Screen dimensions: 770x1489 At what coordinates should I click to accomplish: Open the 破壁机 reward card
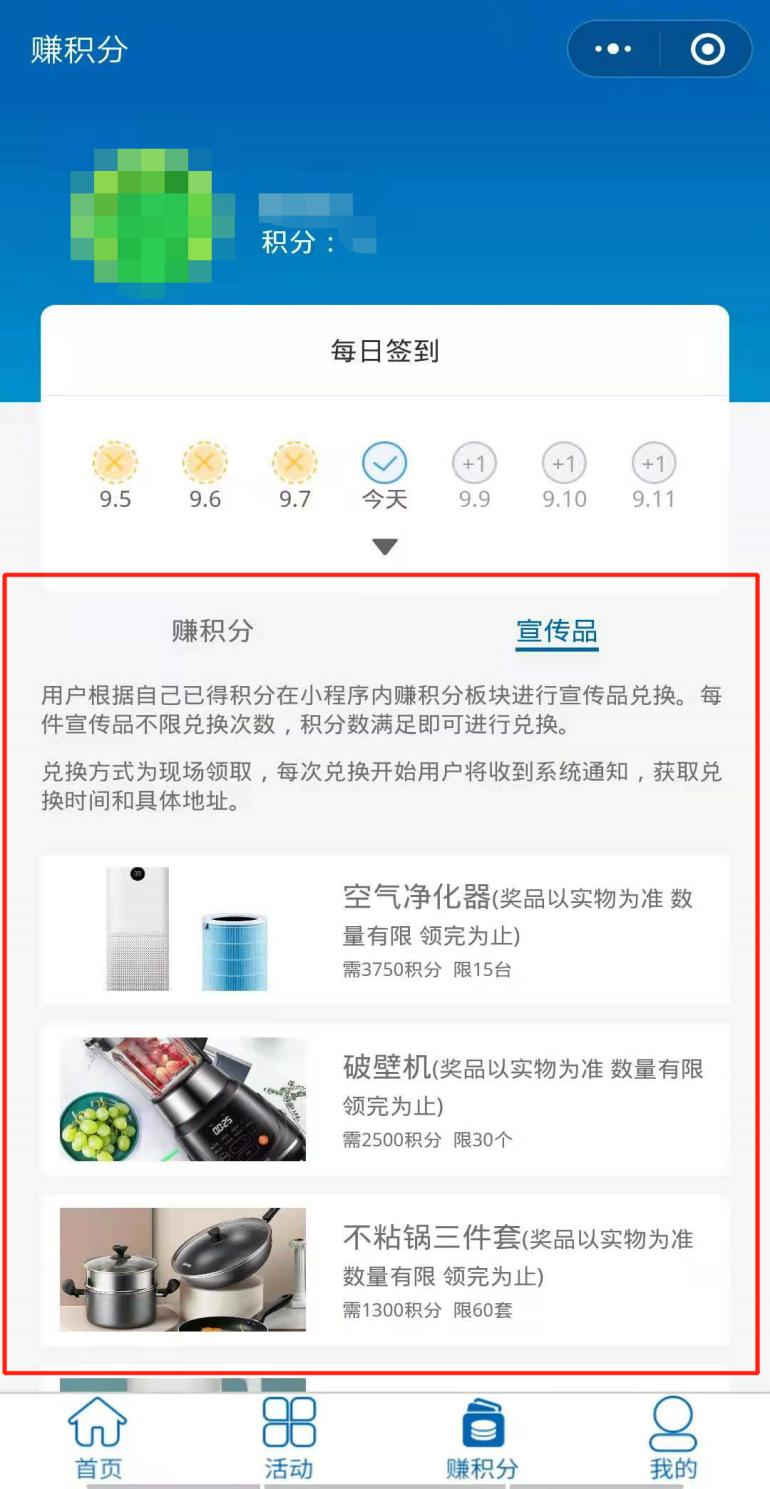pos(385,1099)
